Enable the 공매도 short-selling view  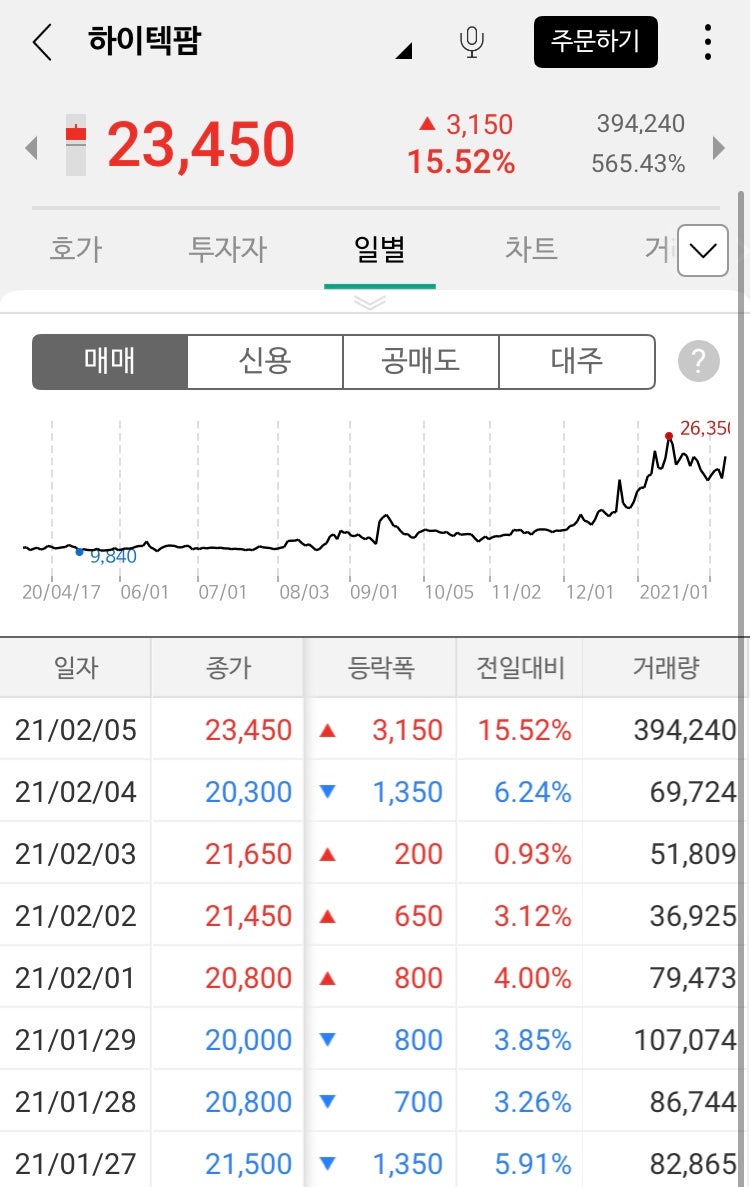click(x=420, y=362)
